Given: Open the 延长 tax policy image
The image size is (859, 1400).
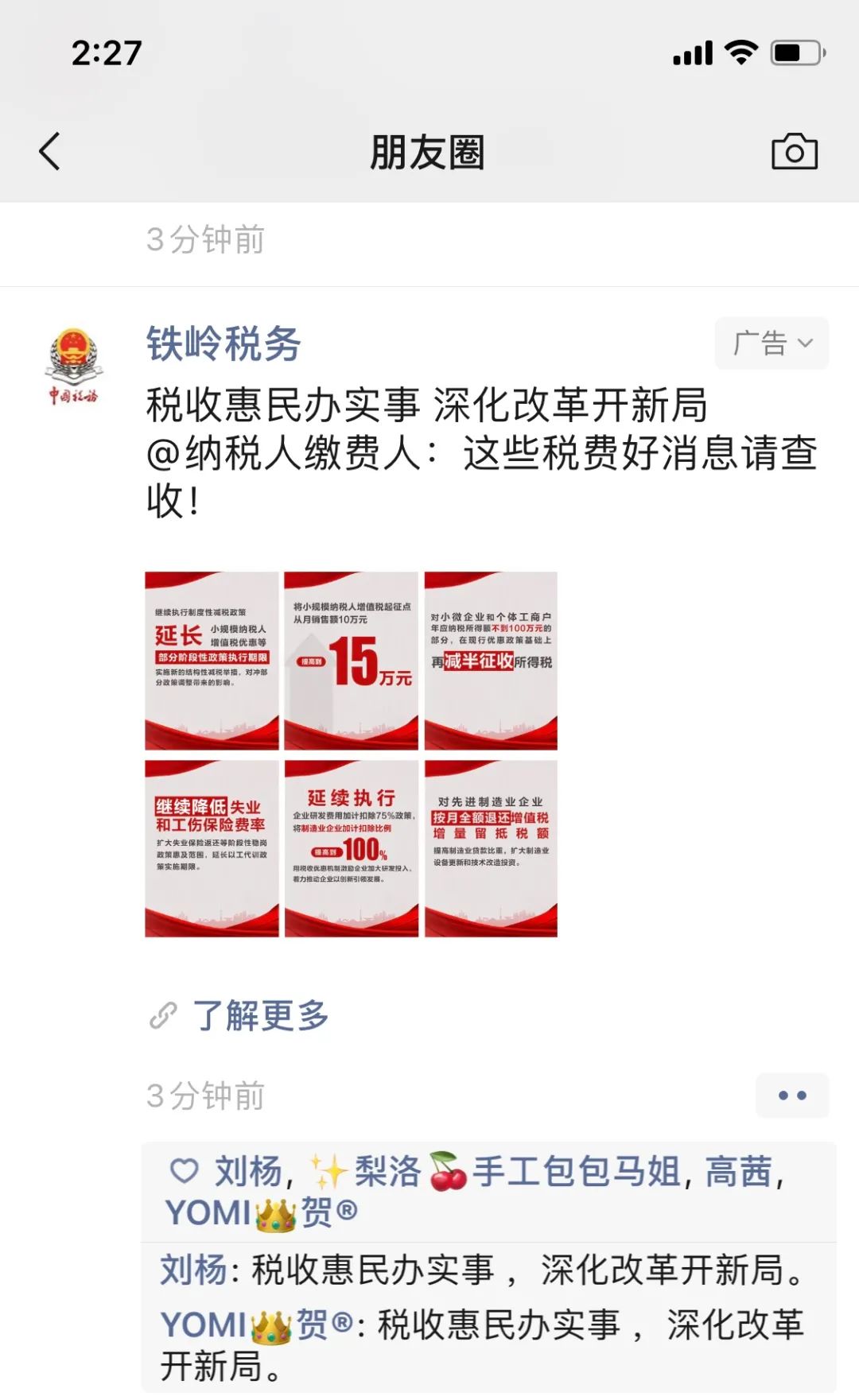Looking at the screenshot, I should coord(212,661).
